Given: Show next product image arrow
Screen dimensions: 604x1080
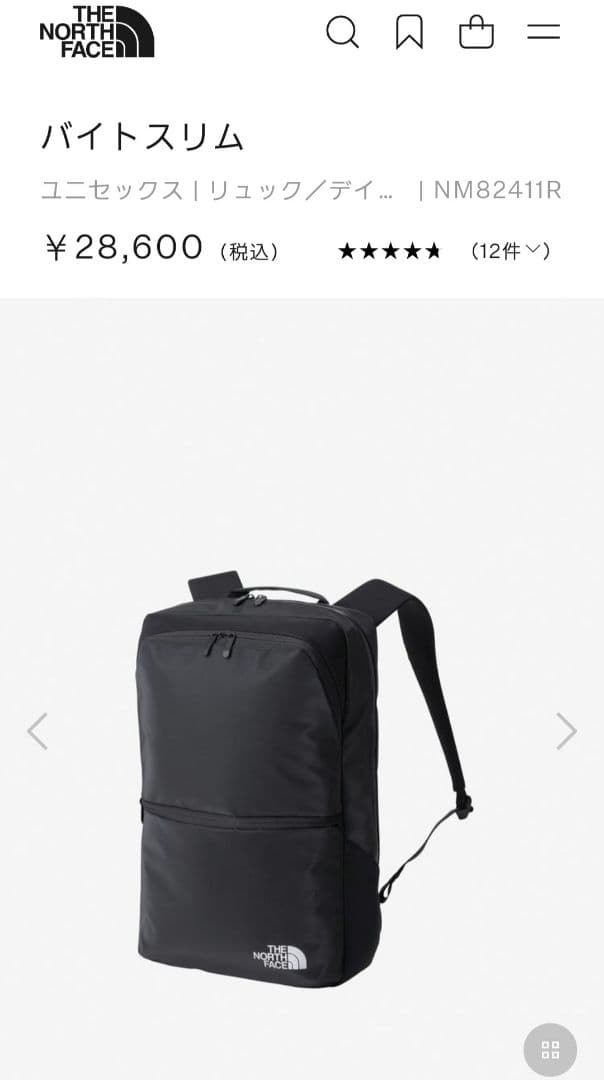Looking at the screenshot, I should pyautogui.click(x=566, y=731).
